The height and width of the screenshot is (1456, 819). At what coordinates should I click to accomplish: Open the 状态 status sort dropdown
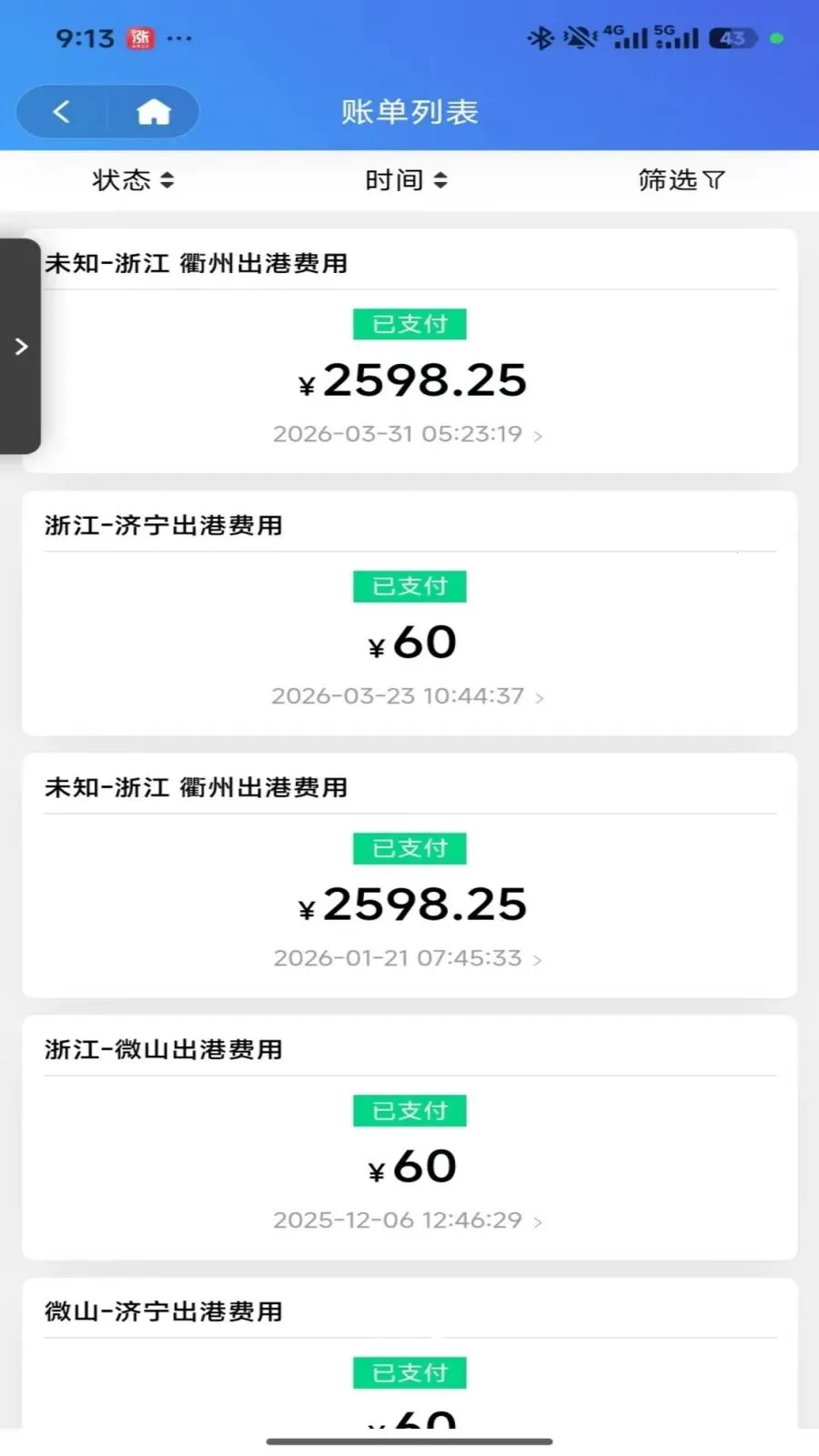pyautogui.click(x=132, y=180)
